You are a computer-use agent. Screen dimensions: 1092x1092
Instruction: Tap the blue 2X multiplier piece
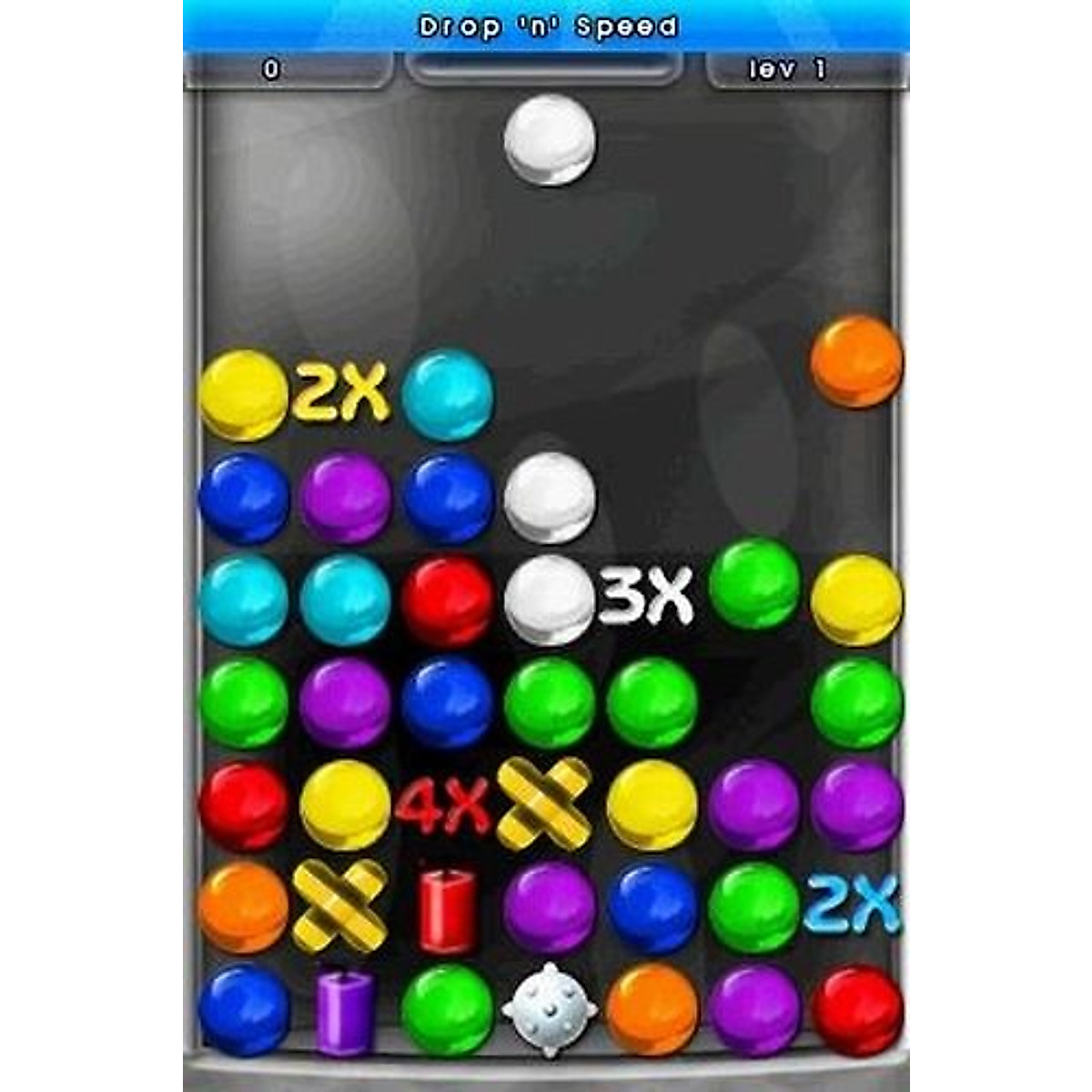click(853, 905)
